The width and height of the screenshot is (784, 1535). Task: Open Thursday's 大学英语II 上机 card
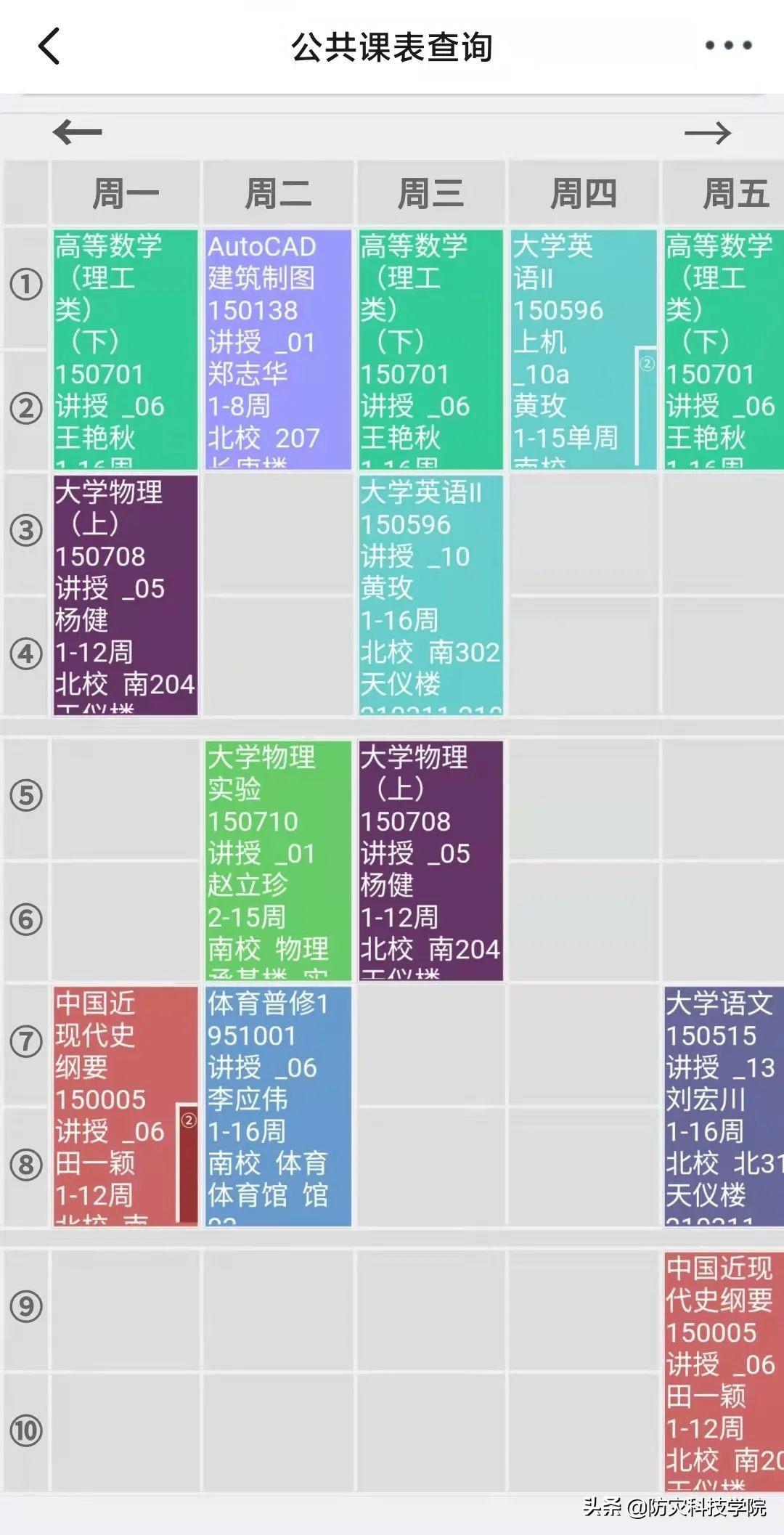[x=584, y=349]
